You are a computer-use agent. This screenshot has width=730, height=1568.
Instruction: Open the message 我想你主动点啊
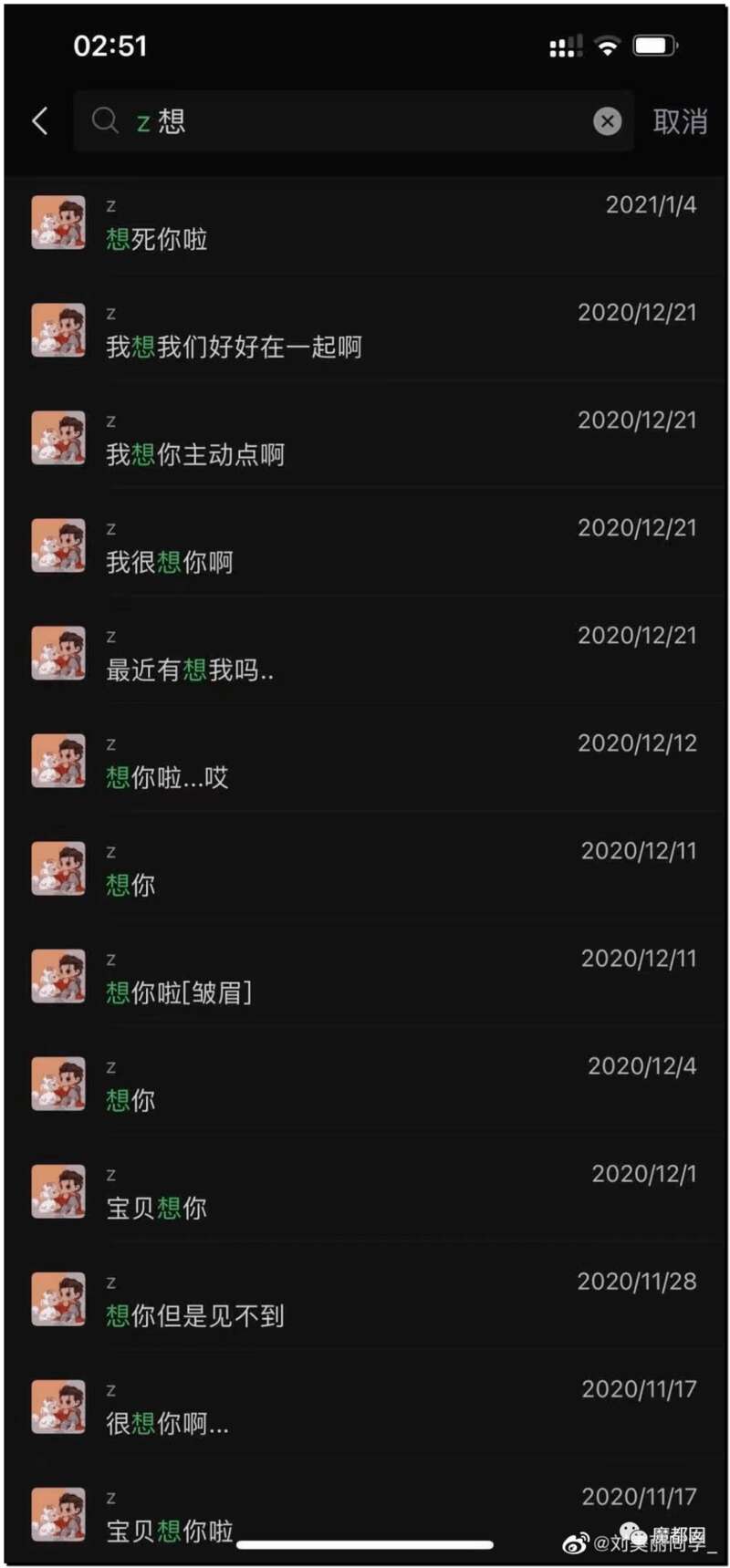365,440
